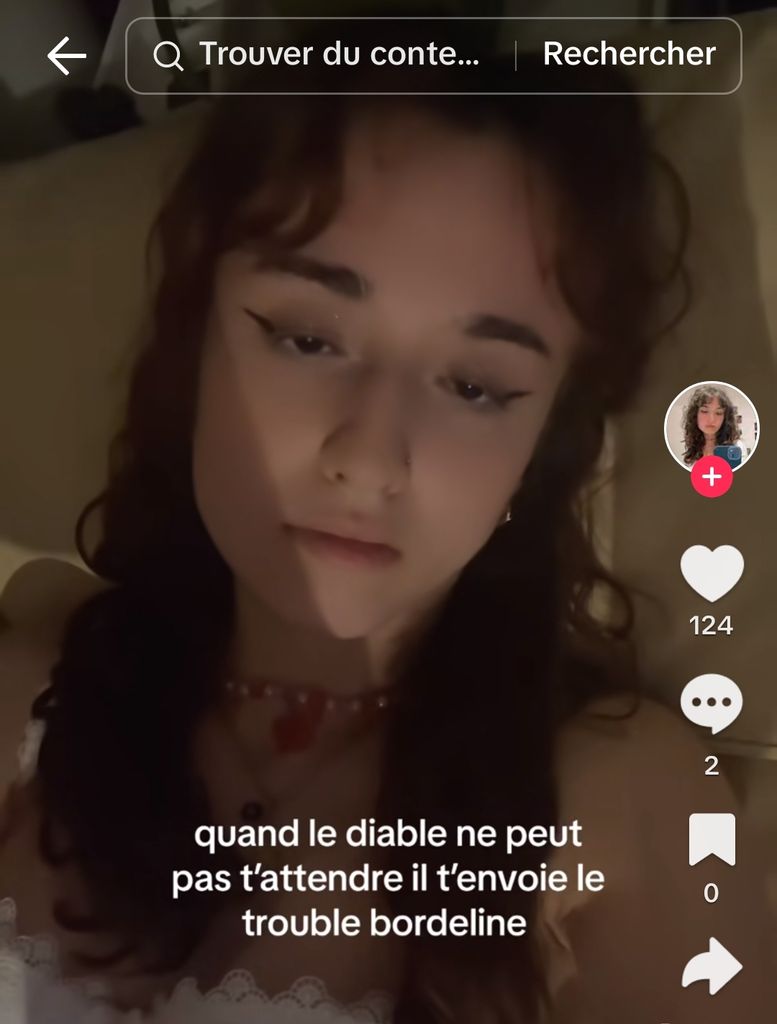The height and width of the screenshot is (1024, 777).
Task: Share the video with the arrow icon
Action: click(711, 966)
